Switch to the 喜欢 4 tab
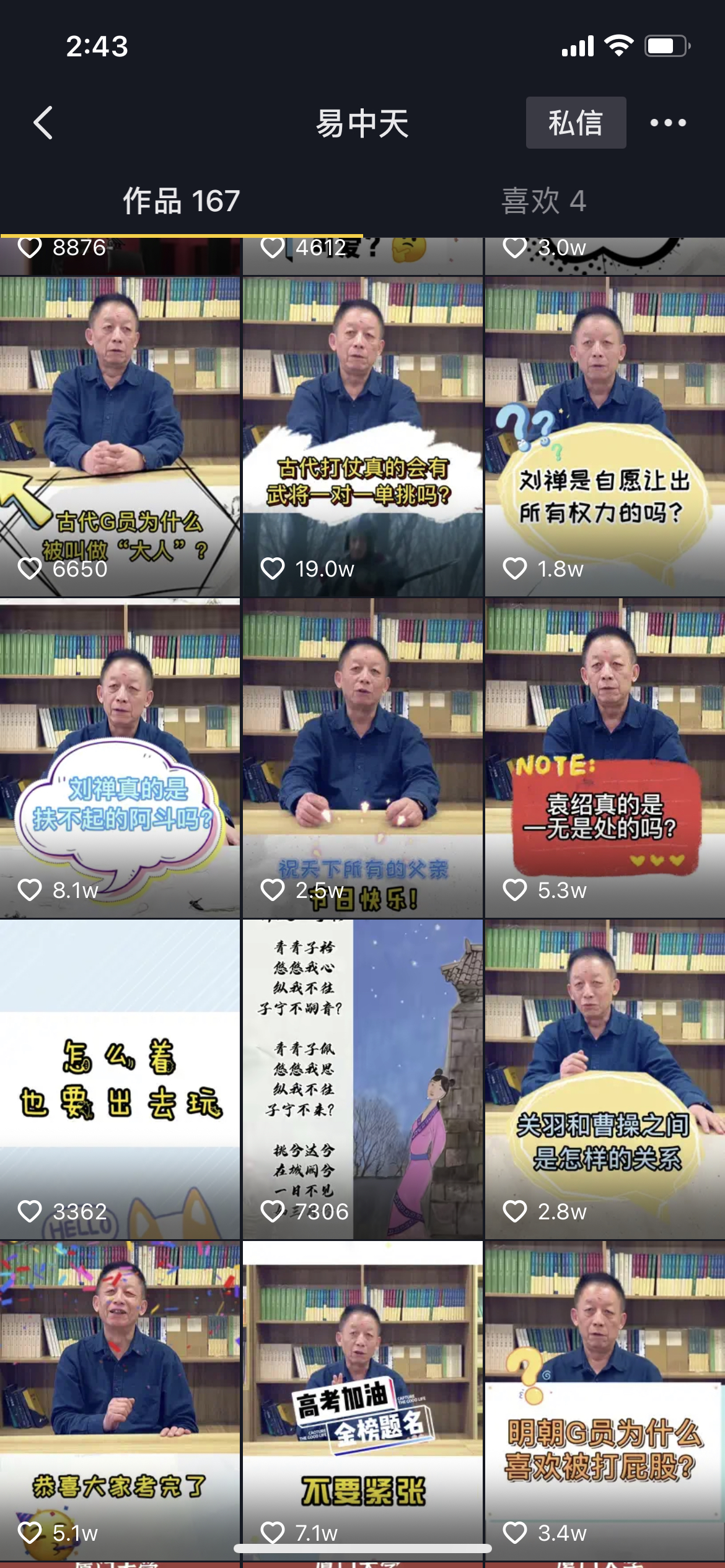Screen dimensions: 725x1568 (543, 201)
